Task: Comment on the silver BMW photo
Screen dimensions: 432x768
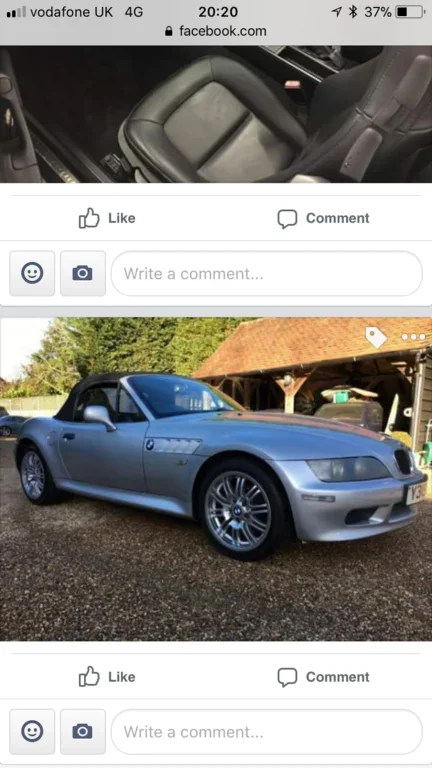Action: pyautogui.click(x=323, y=677)
